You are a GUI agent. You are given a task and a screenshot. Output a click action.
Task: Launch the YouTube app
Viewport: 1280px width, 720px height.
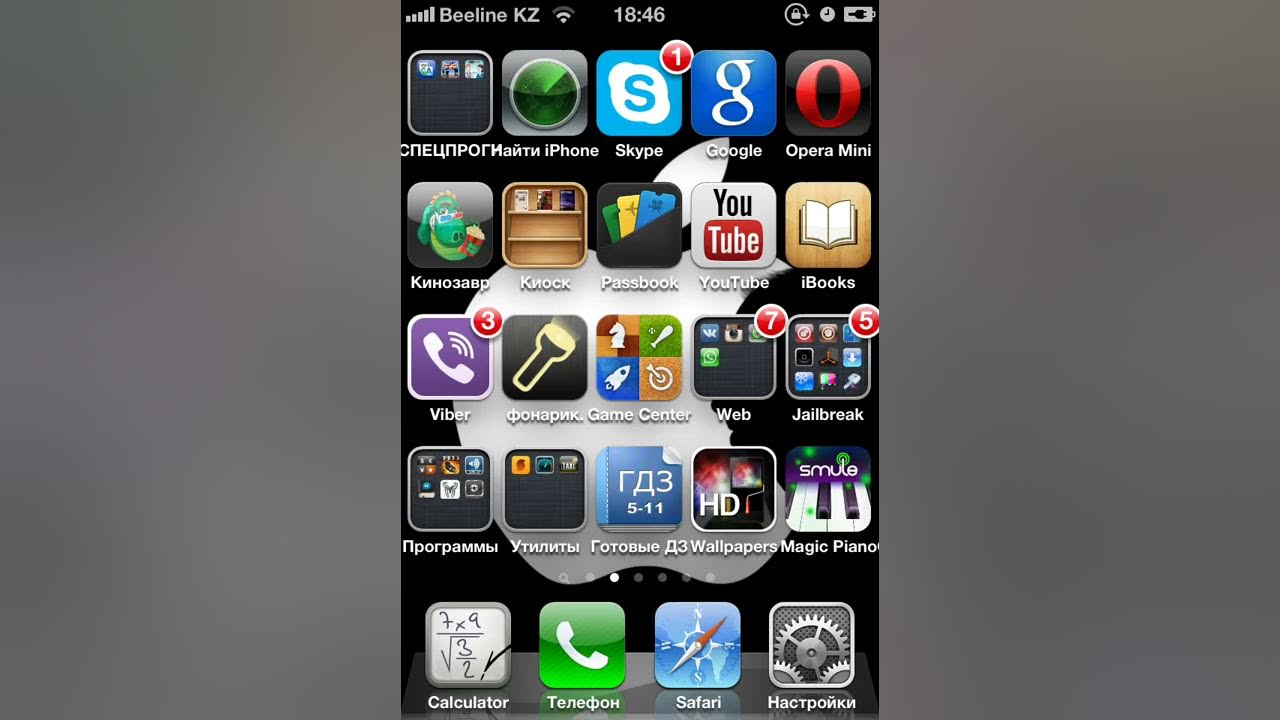pos(733,225)
